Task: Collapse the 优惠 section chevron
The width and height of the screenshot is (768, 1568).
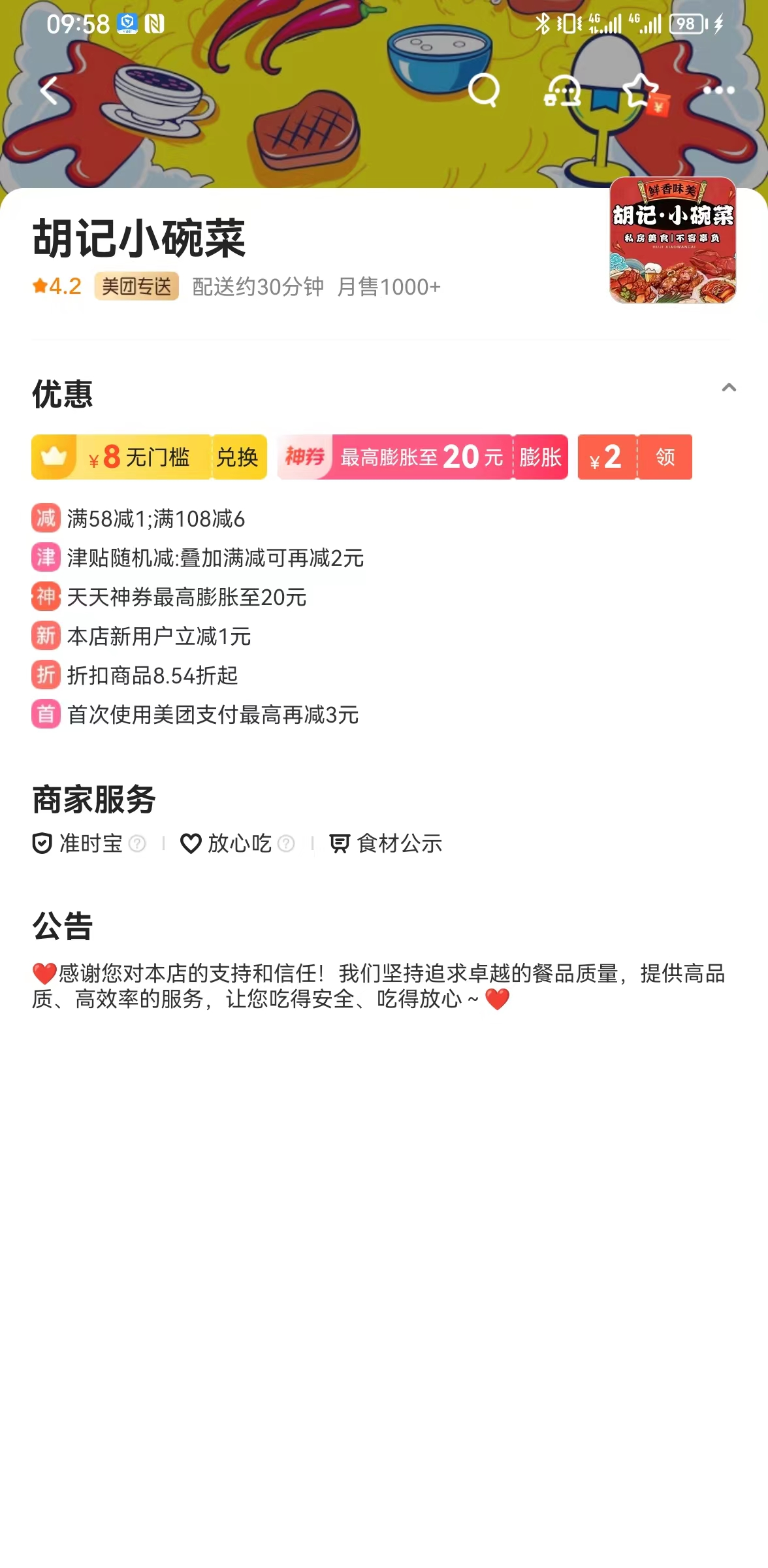Action: point(729,388)
